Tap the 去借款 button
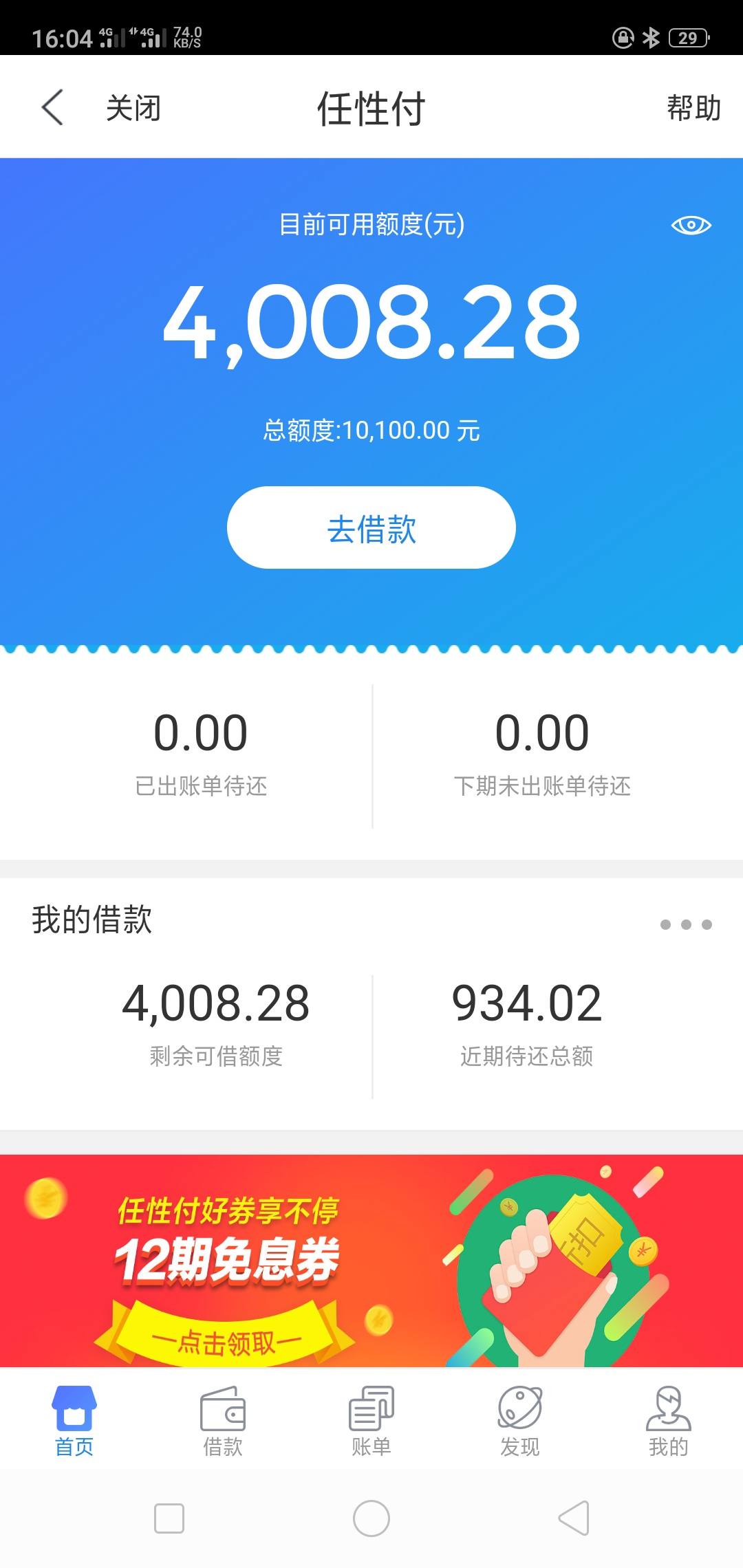The image size is (743, 1568). click(371, 527)
